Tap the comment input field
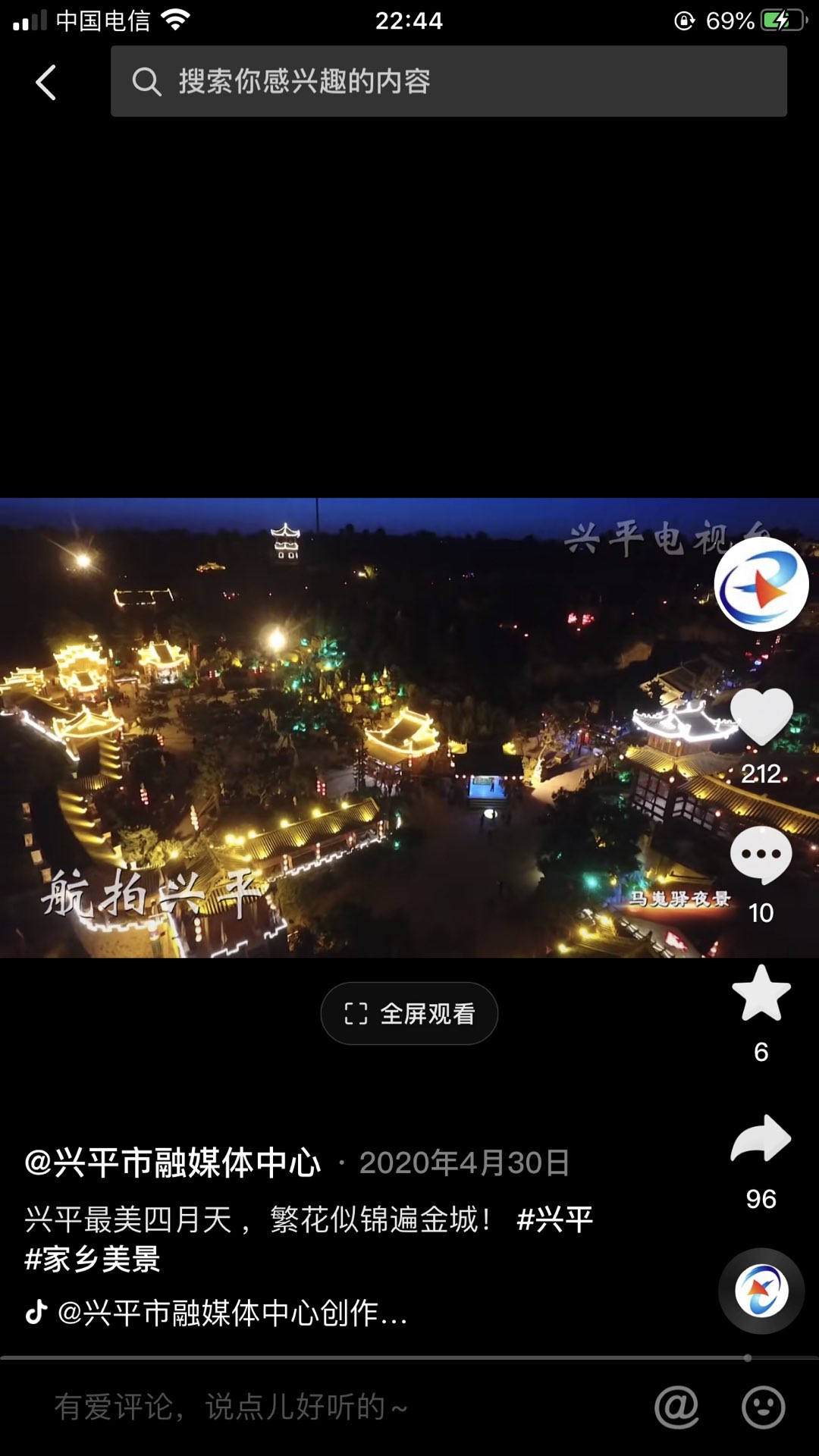The image size is (819, 1456). tap(303, 1407)
